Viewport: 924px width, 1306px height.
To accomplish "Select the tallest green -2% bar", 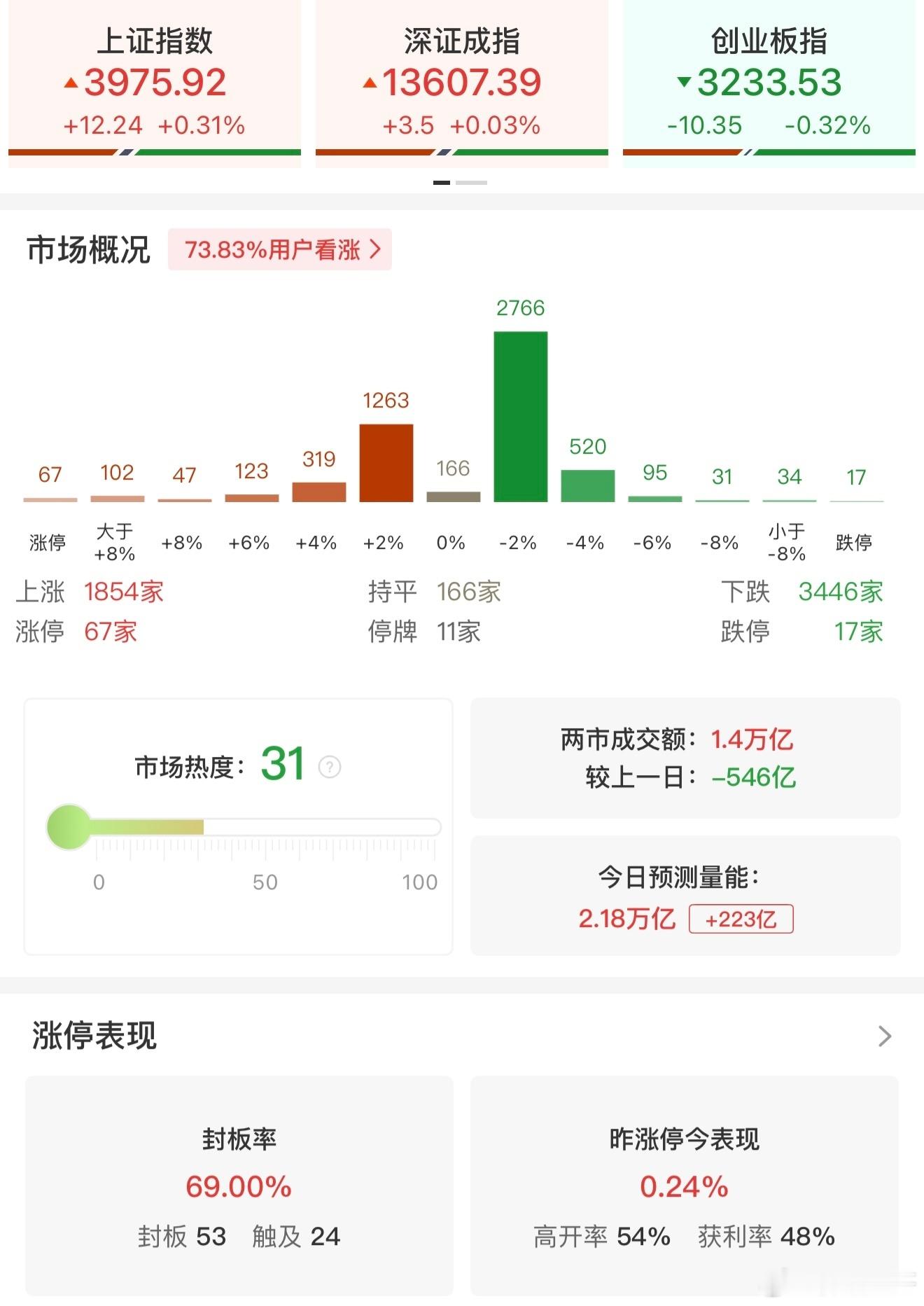I will 520,417.
